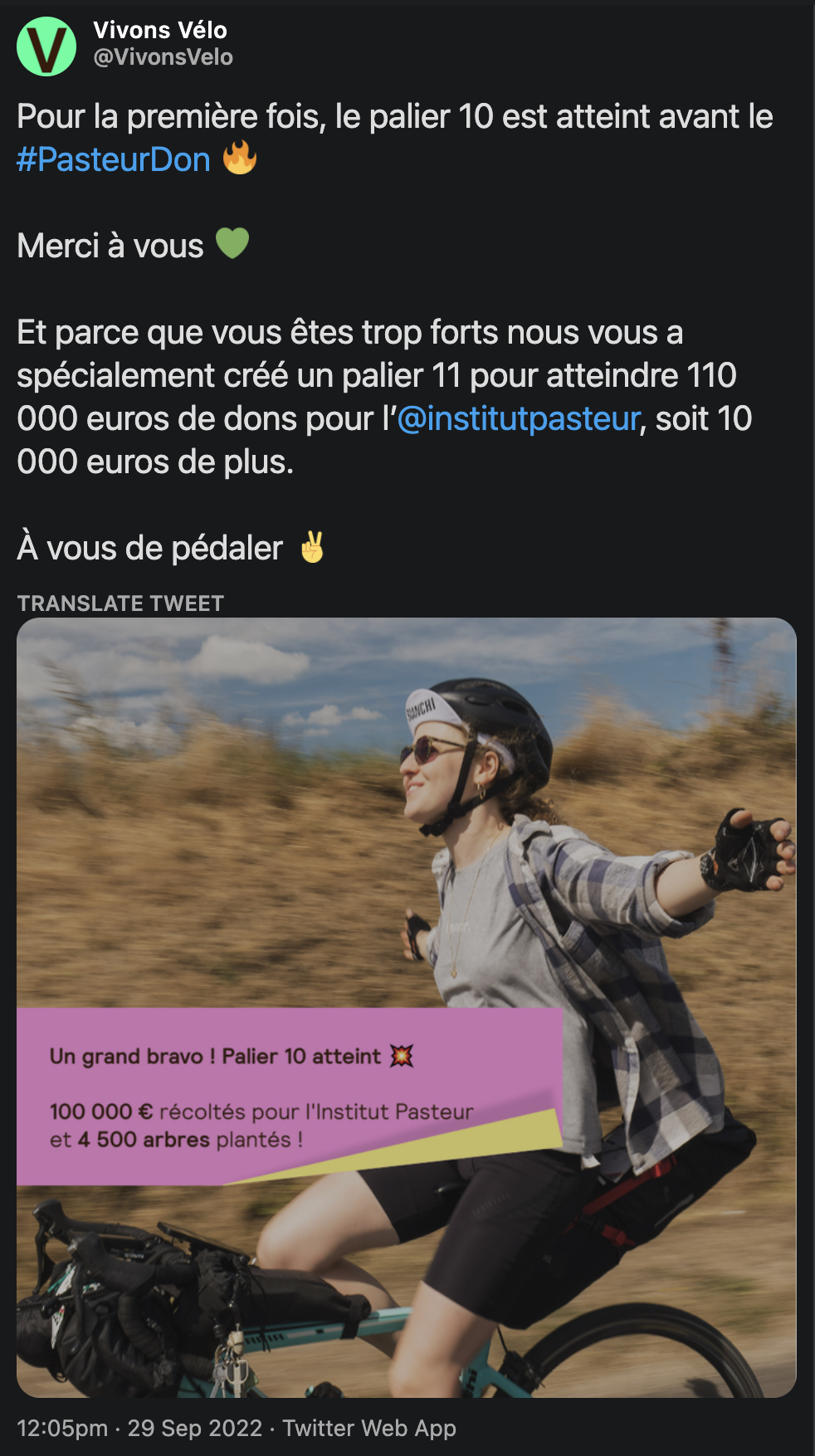Image resolution: width=815 pixels, height=1456 pixels.
Task: Tap Translate Tweet
Action: pos(120,603)
